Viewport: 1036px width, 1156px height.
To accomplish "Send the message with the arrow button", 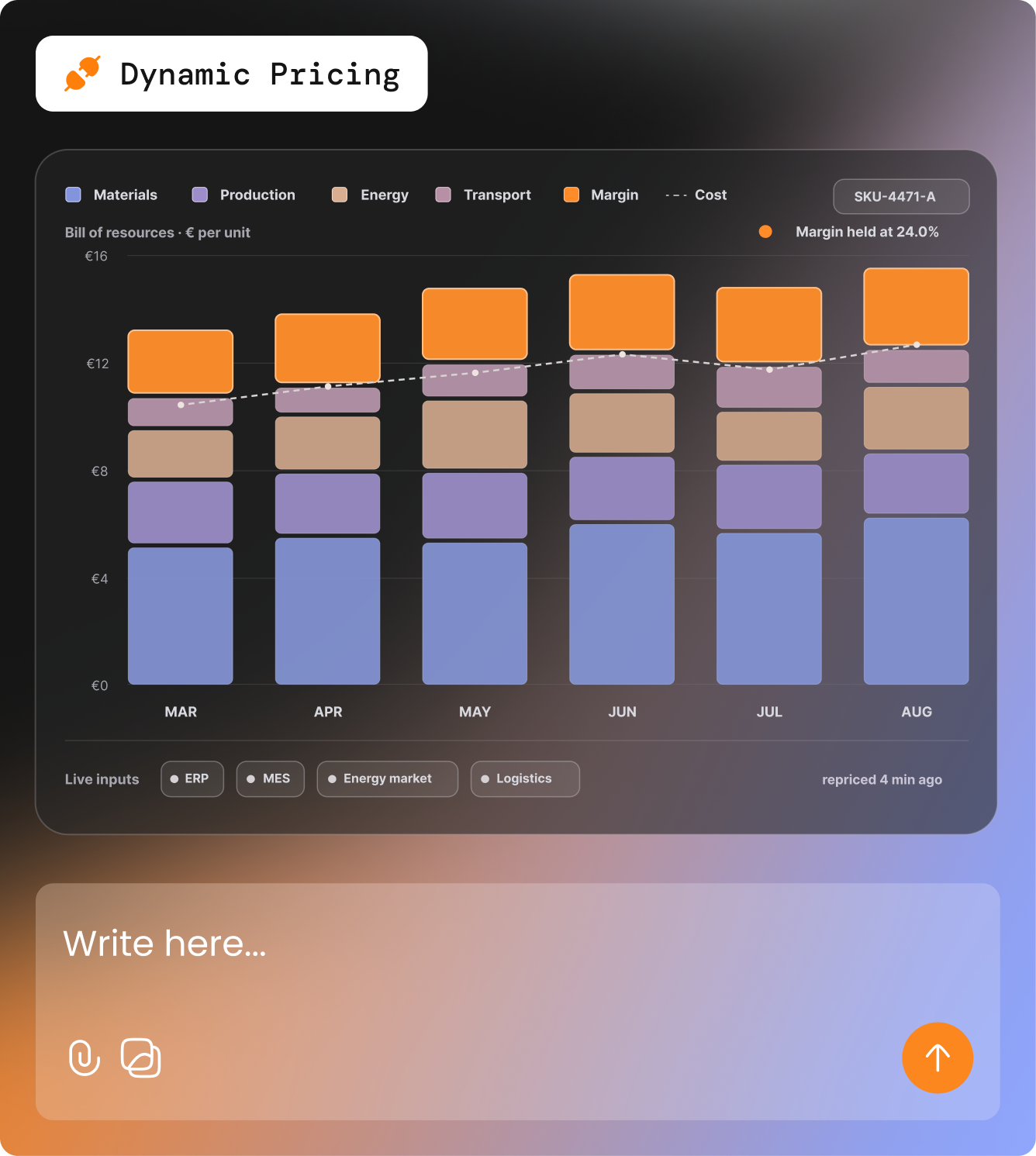I will click(937, 1058).
